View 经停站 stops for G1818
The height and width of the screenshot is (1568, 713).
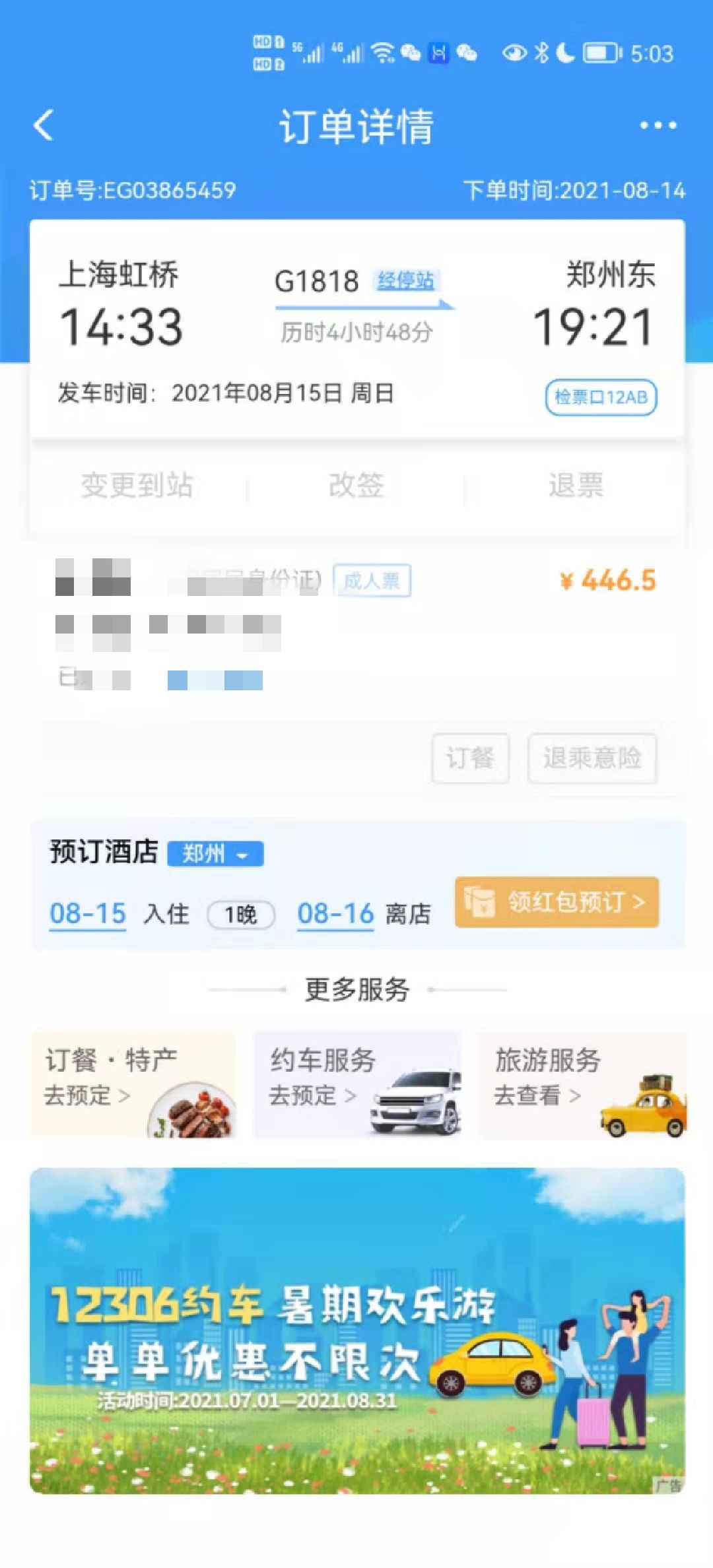click(x=405, y=281)
